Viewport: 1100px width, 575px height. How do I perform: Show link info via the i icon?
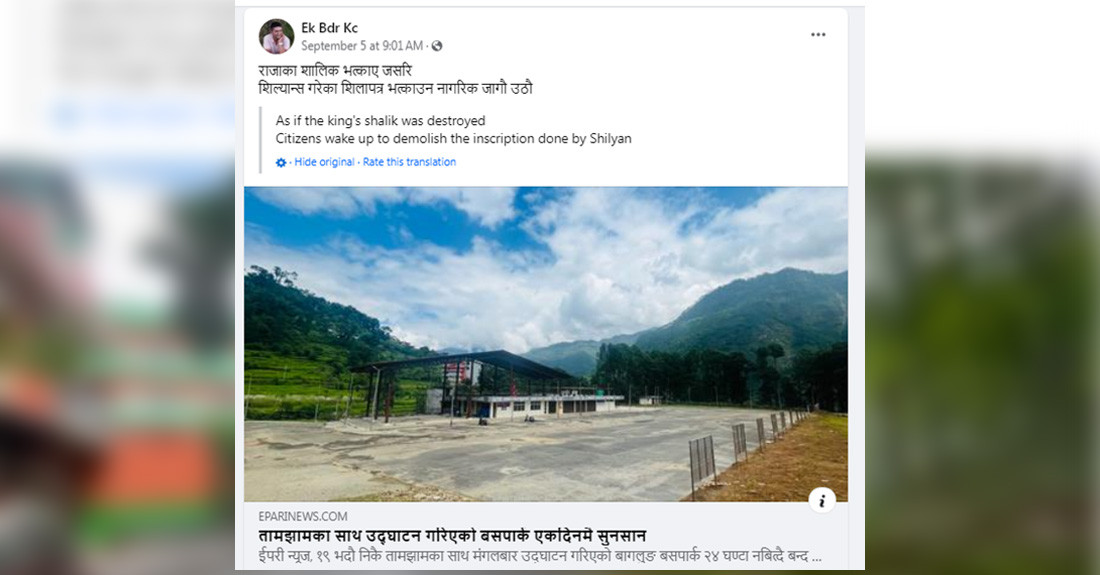coord(821,500)
